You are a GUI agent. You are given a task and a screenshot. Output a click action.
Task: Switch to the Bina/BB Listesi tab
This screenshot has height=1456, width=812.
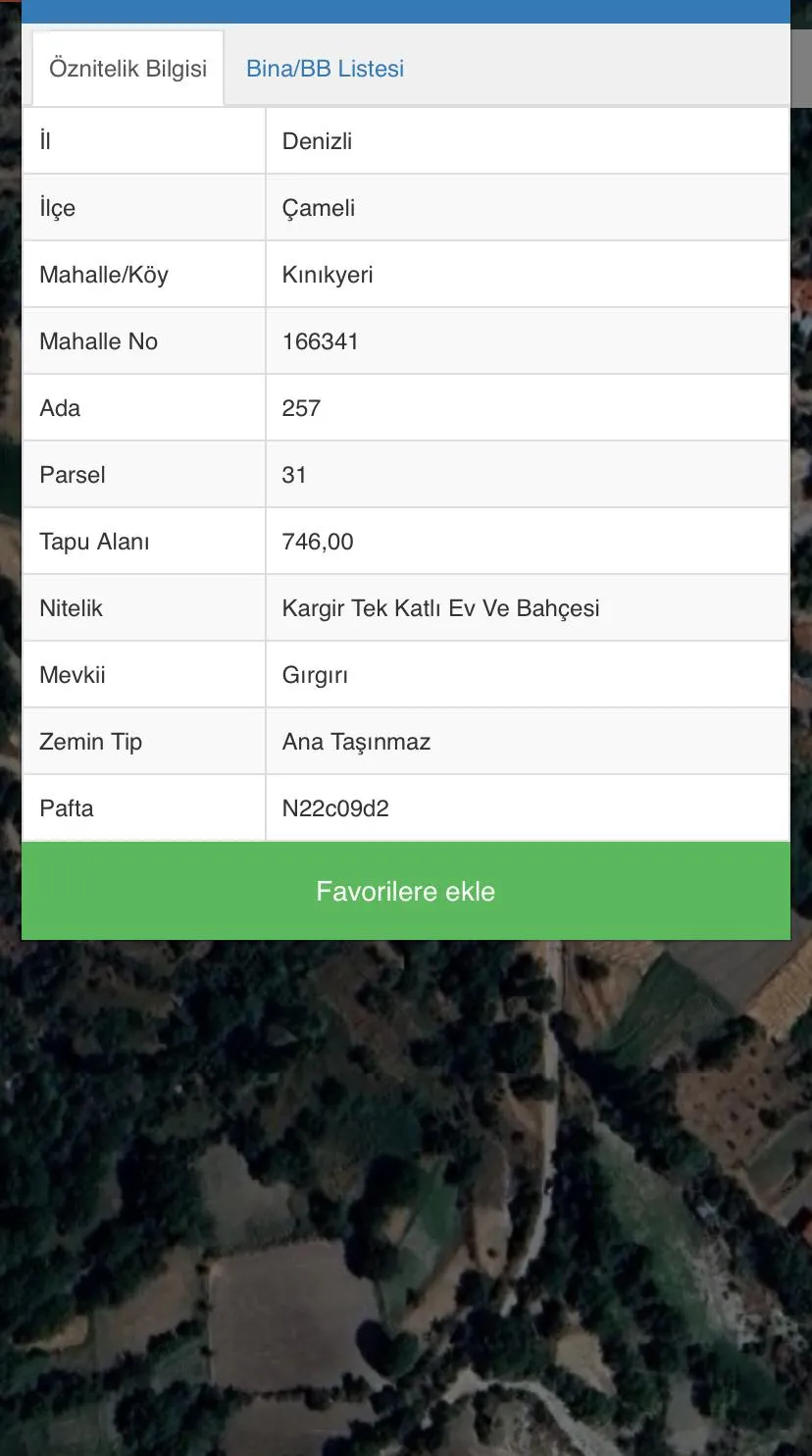pos(325,69)
